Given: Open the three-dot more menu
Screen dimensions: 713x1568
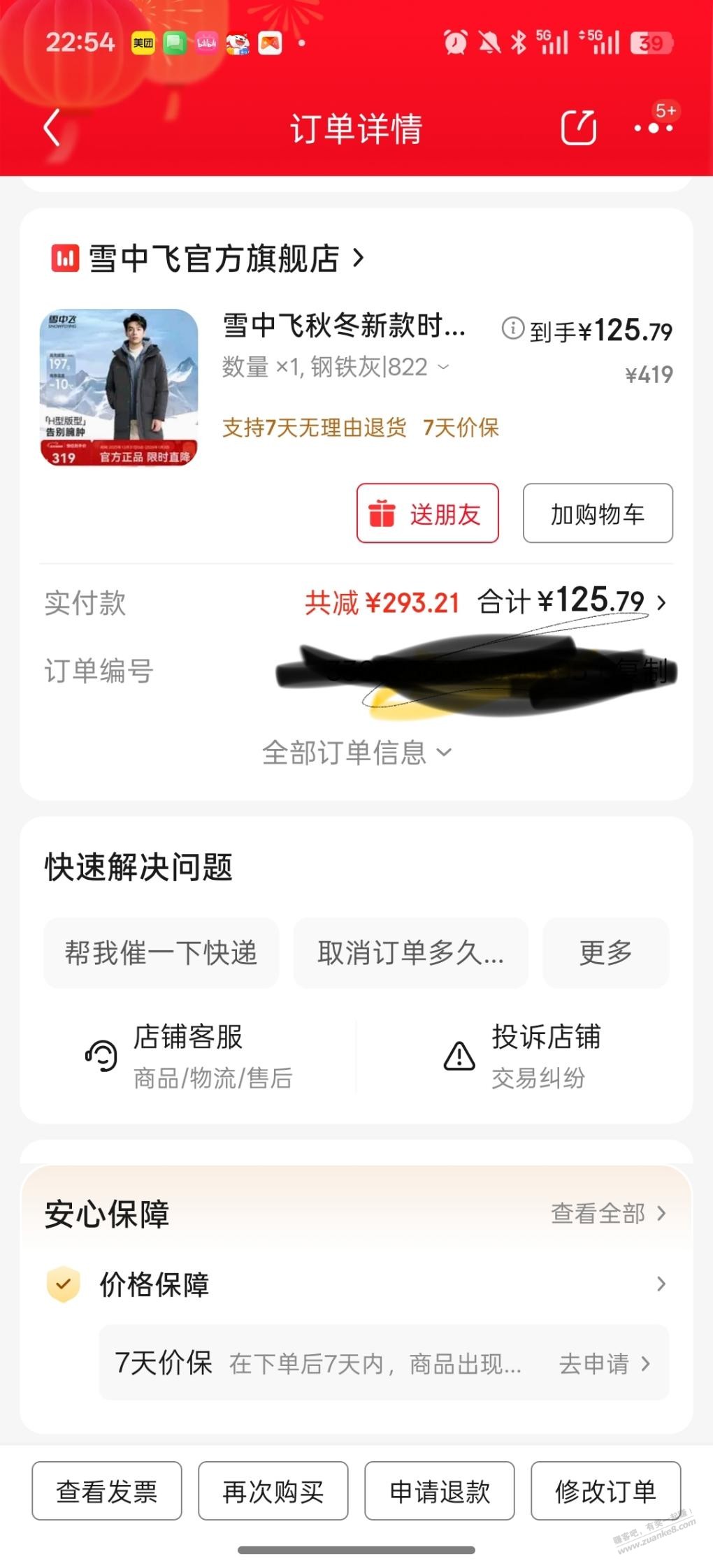Looking at the screenshot, I should tap(653, 128).
